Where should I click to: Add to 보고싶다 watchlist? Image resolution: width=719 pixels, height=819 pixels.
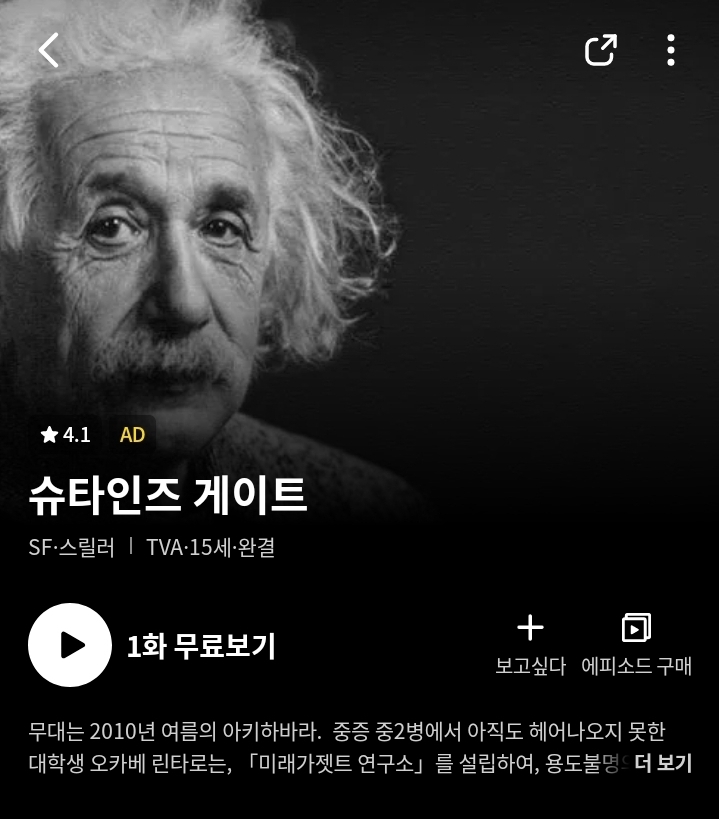pos(530,643)
